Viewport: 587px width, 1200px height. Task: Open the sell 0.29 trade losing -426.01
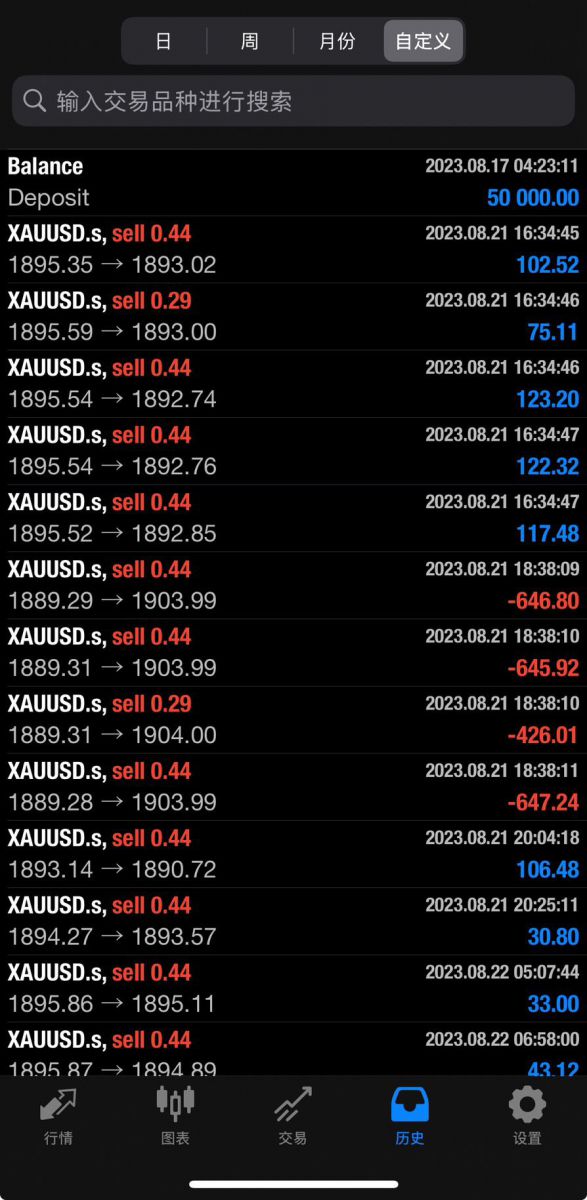[x=293, y=719]
